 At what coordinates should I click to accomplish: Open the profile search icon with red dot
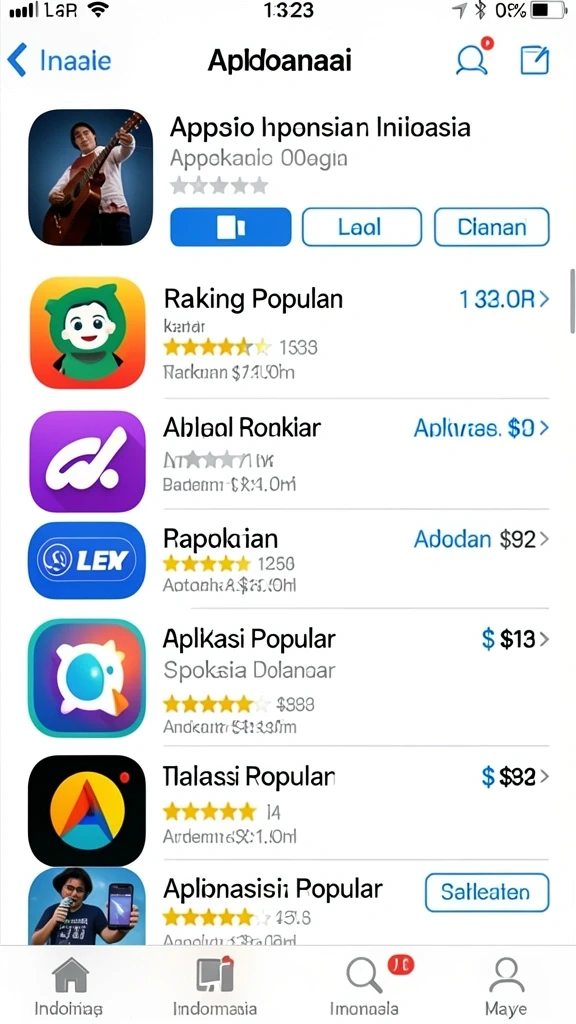(x=473, y=57)
